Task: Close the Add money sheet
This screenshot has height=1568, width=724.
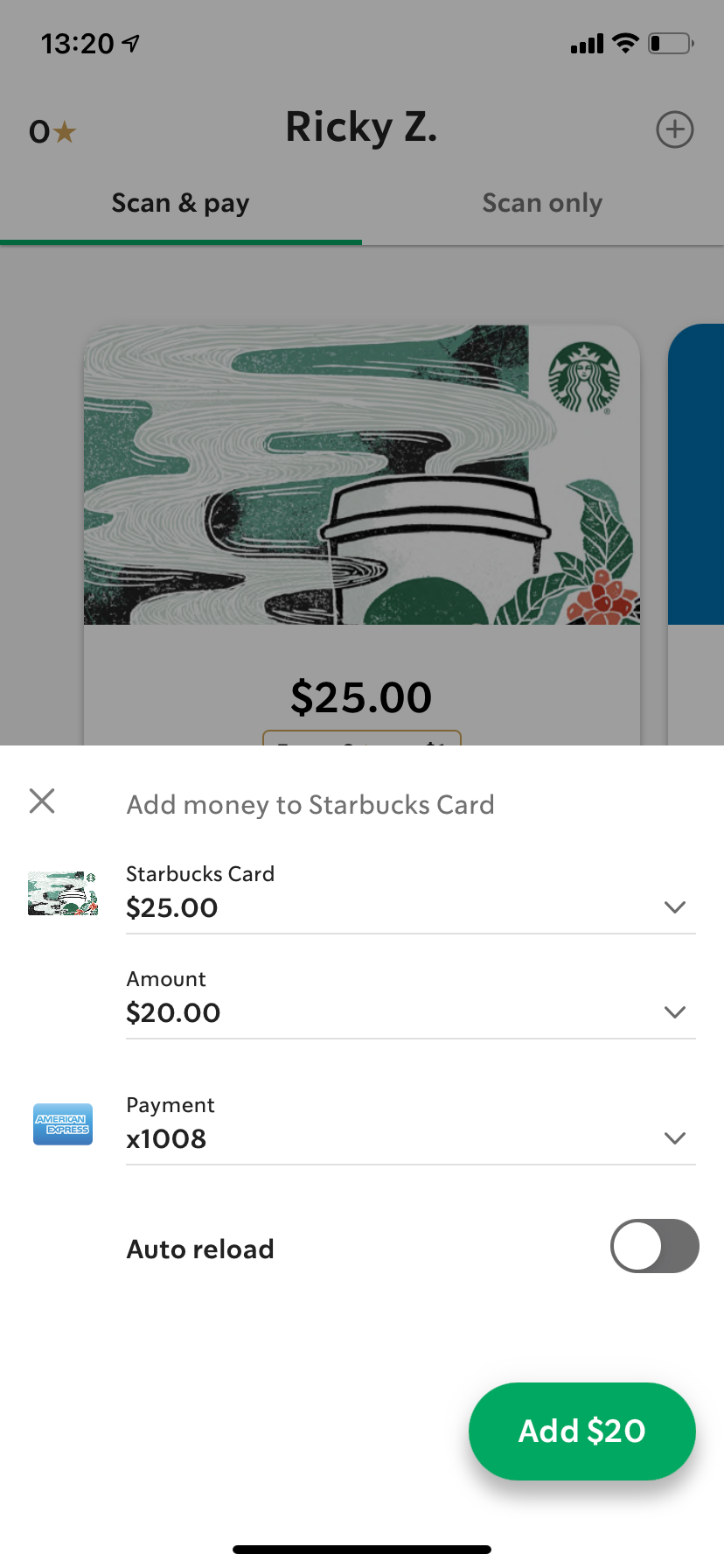Action: pyautogui.click(x=42, y=801)
